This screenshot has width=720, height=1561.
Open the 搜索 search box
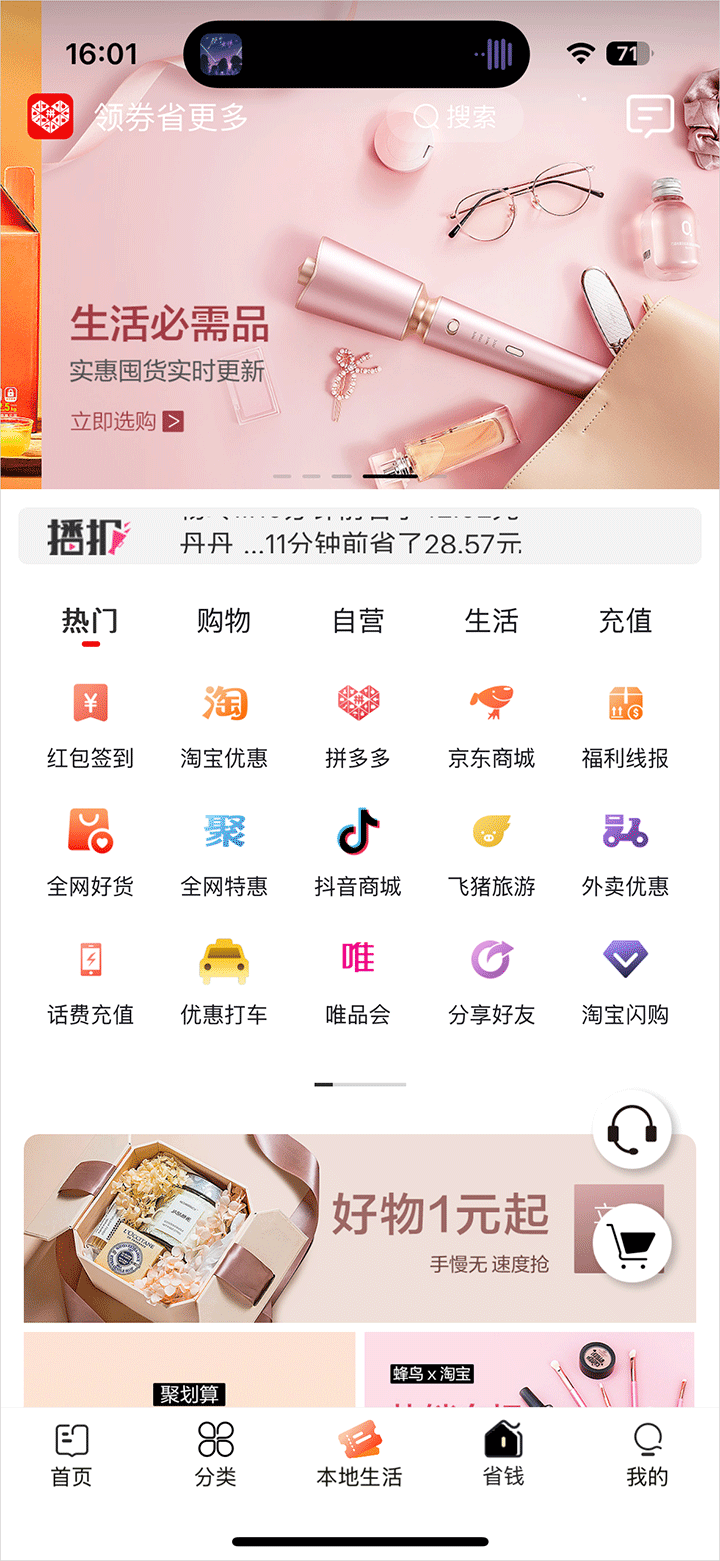pyautogui.click(x=456, y=117)
